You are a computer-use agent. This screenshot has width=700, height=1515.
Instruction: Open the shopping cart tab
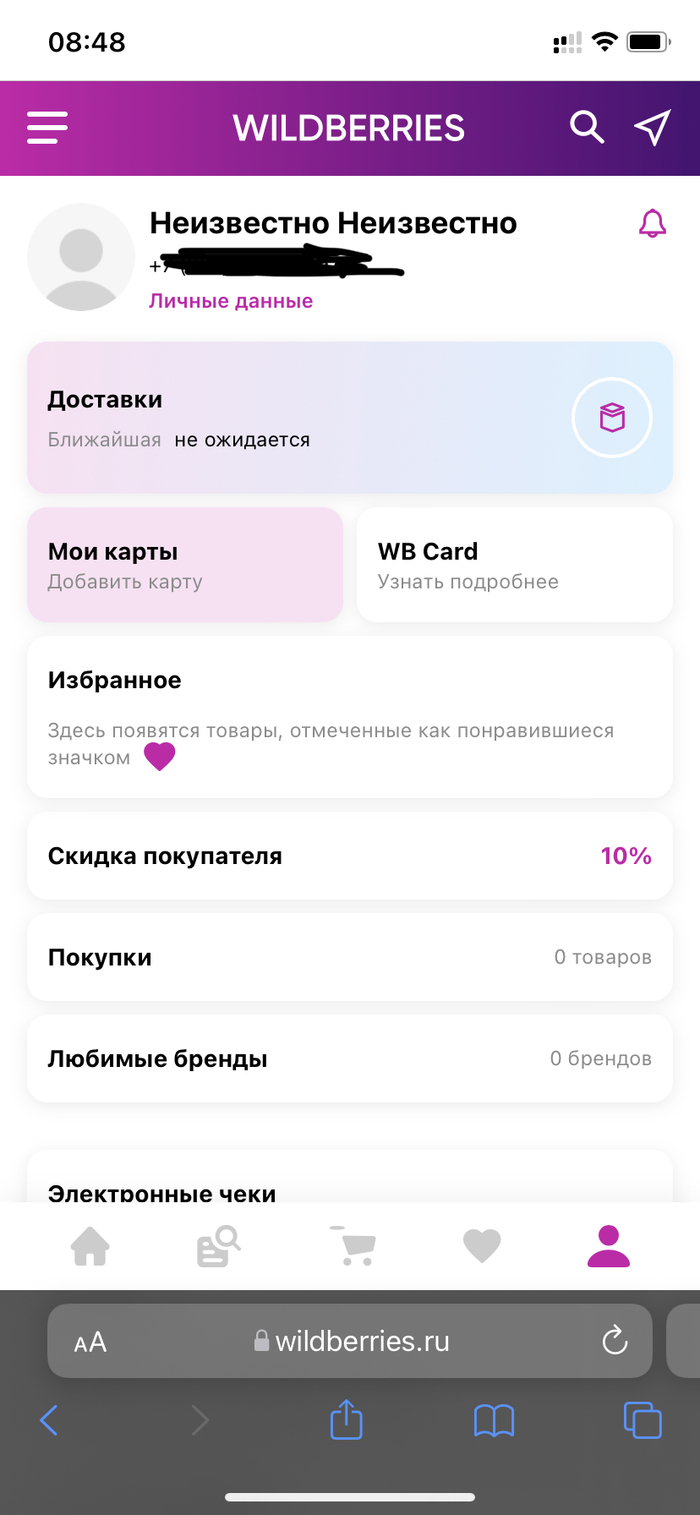tap(352, 1246)
